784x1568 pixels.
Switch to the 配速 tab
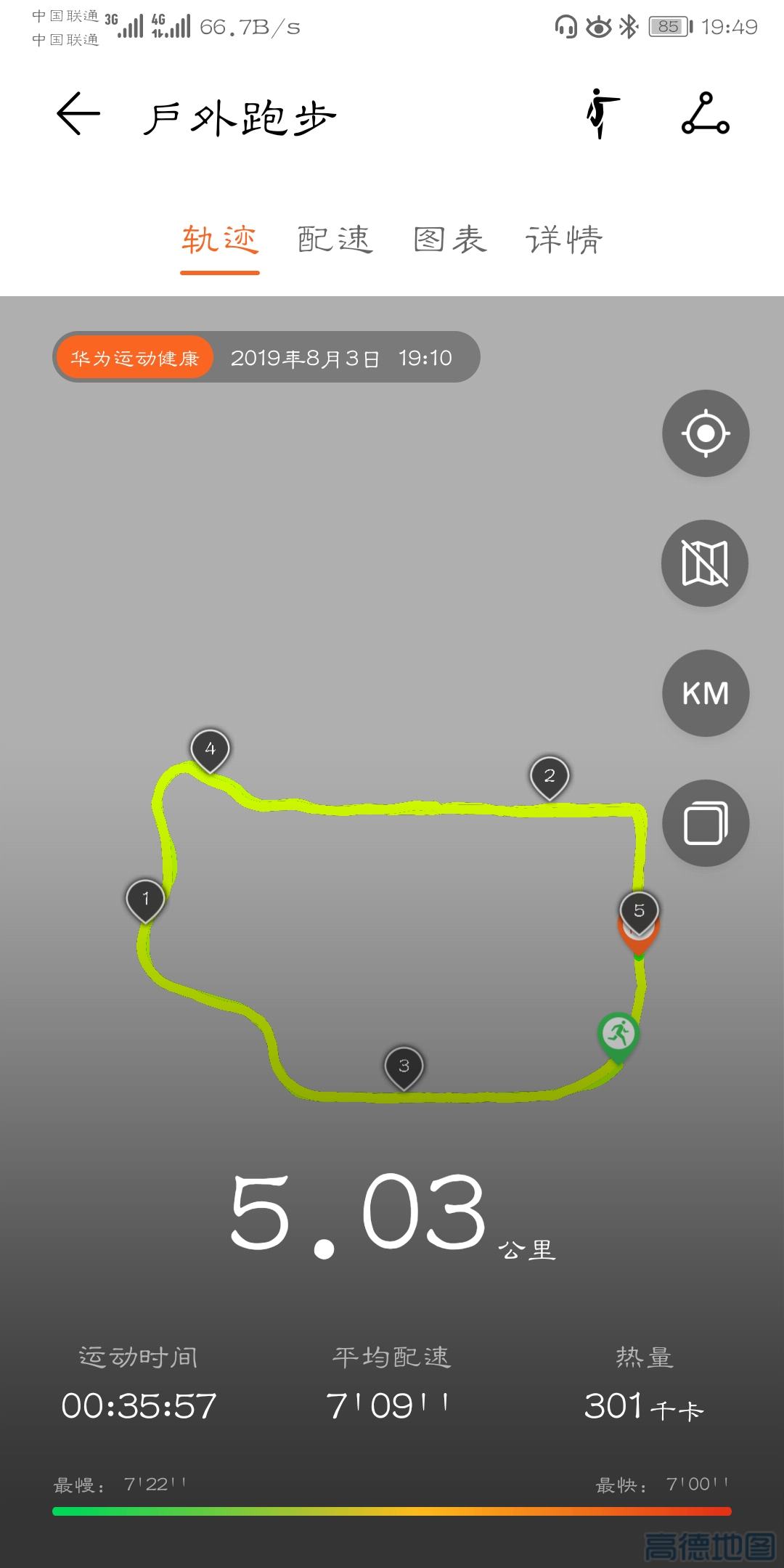coord(335,240)
